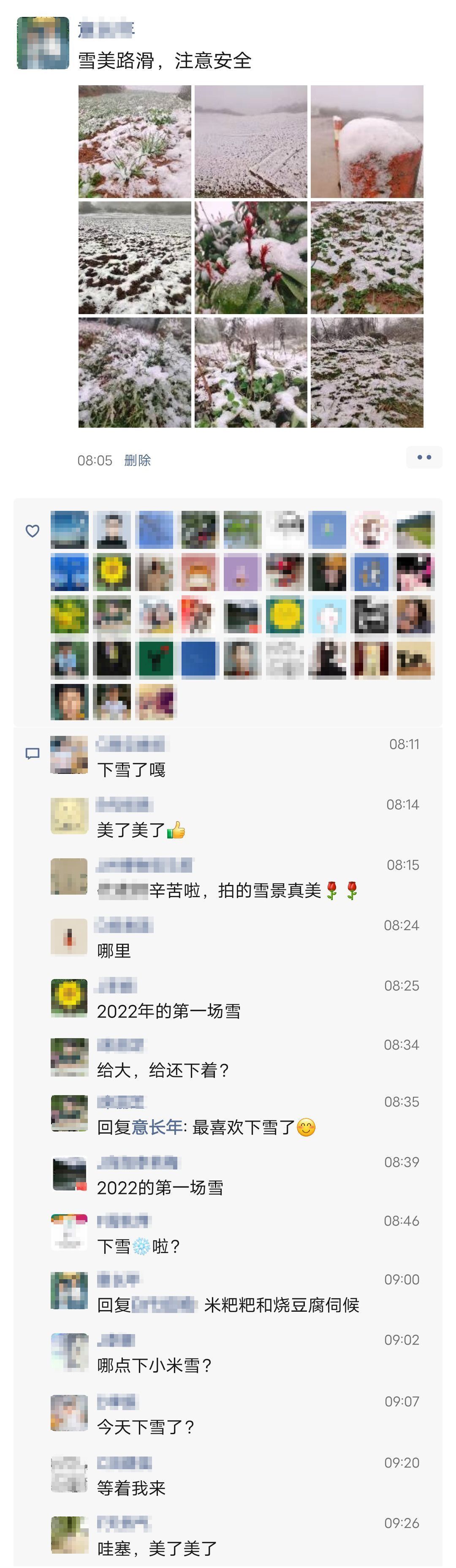Screen dimensions: 456x1568
Task: Reply to the comment 哇塞，美了美了
Action: click(x=157, y=1548)
